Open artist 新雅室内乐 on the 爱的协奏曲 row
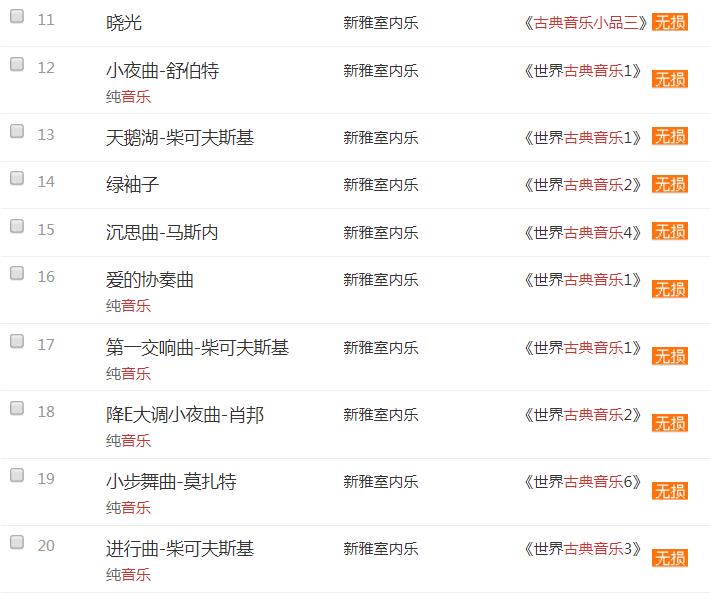The height and width of the screenshot is (593, 710). [x=380, y=280]
